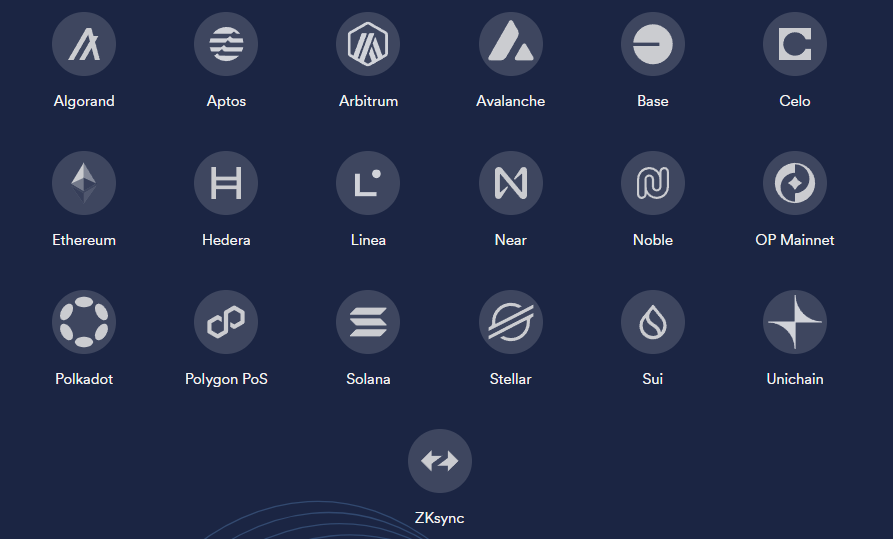Screen dimensions: 893x539
Task: Open the Hedera blockchain icon
Action: point(226,183)
